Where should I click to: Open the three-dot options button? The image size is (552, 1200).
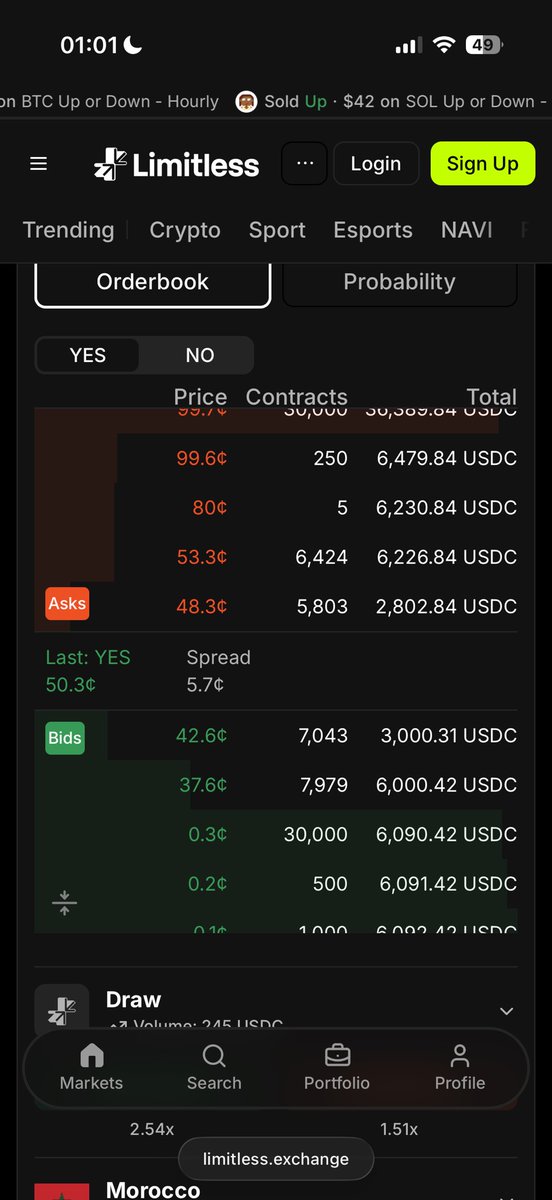[305, 164]
